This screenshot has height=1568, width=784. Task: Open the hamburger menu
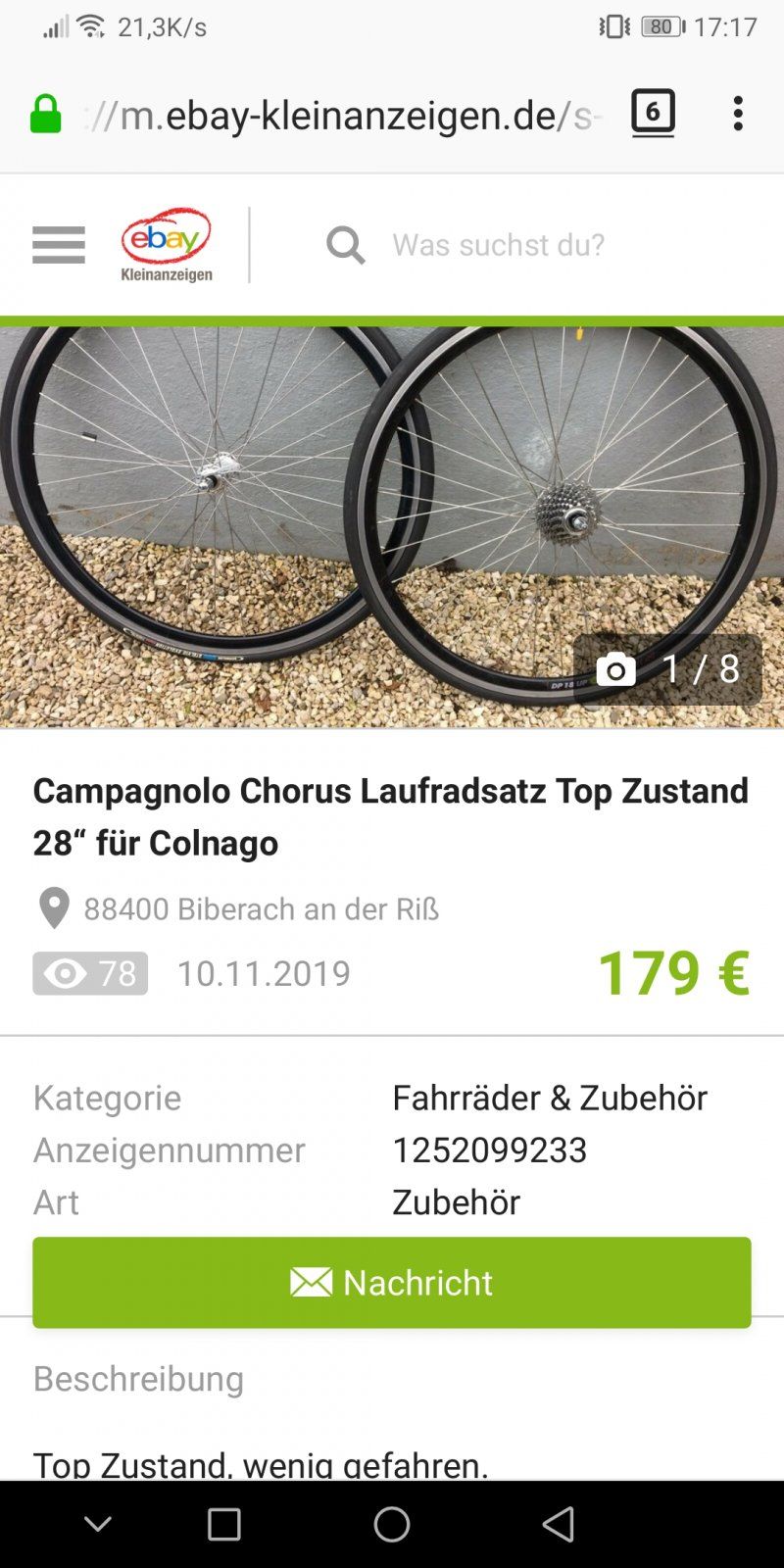(x=59, y=245)
